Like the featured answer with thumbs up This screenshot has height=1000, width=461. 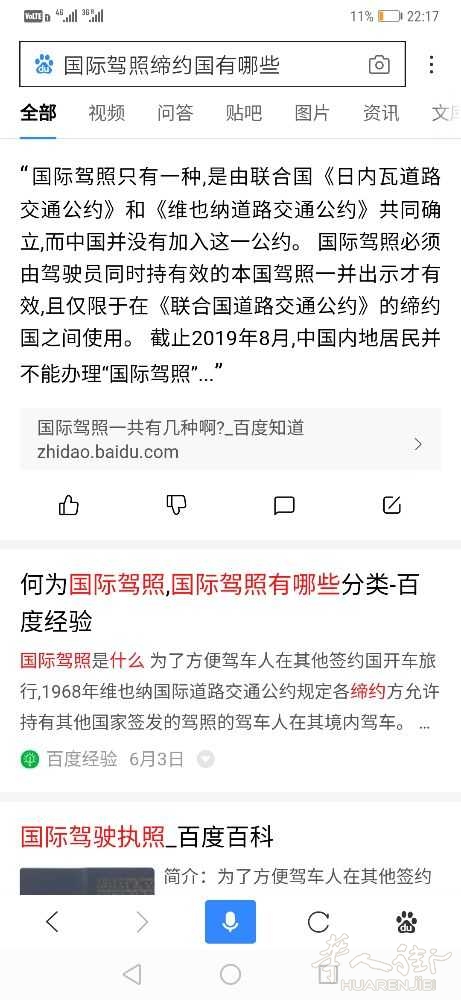pyautogui.click(x=69, y=505)
